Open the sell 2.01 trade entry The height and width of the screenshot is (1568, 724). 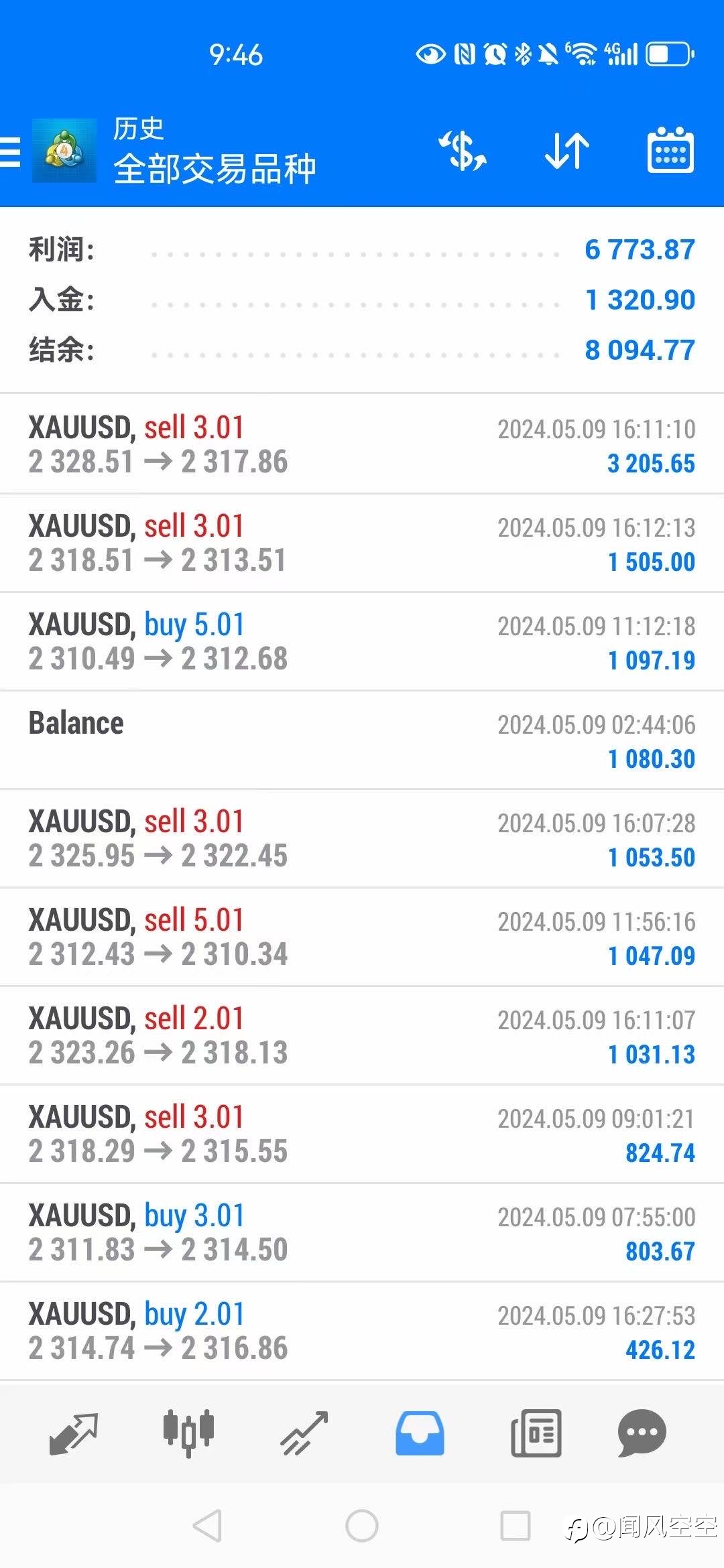pos(362,1035)
